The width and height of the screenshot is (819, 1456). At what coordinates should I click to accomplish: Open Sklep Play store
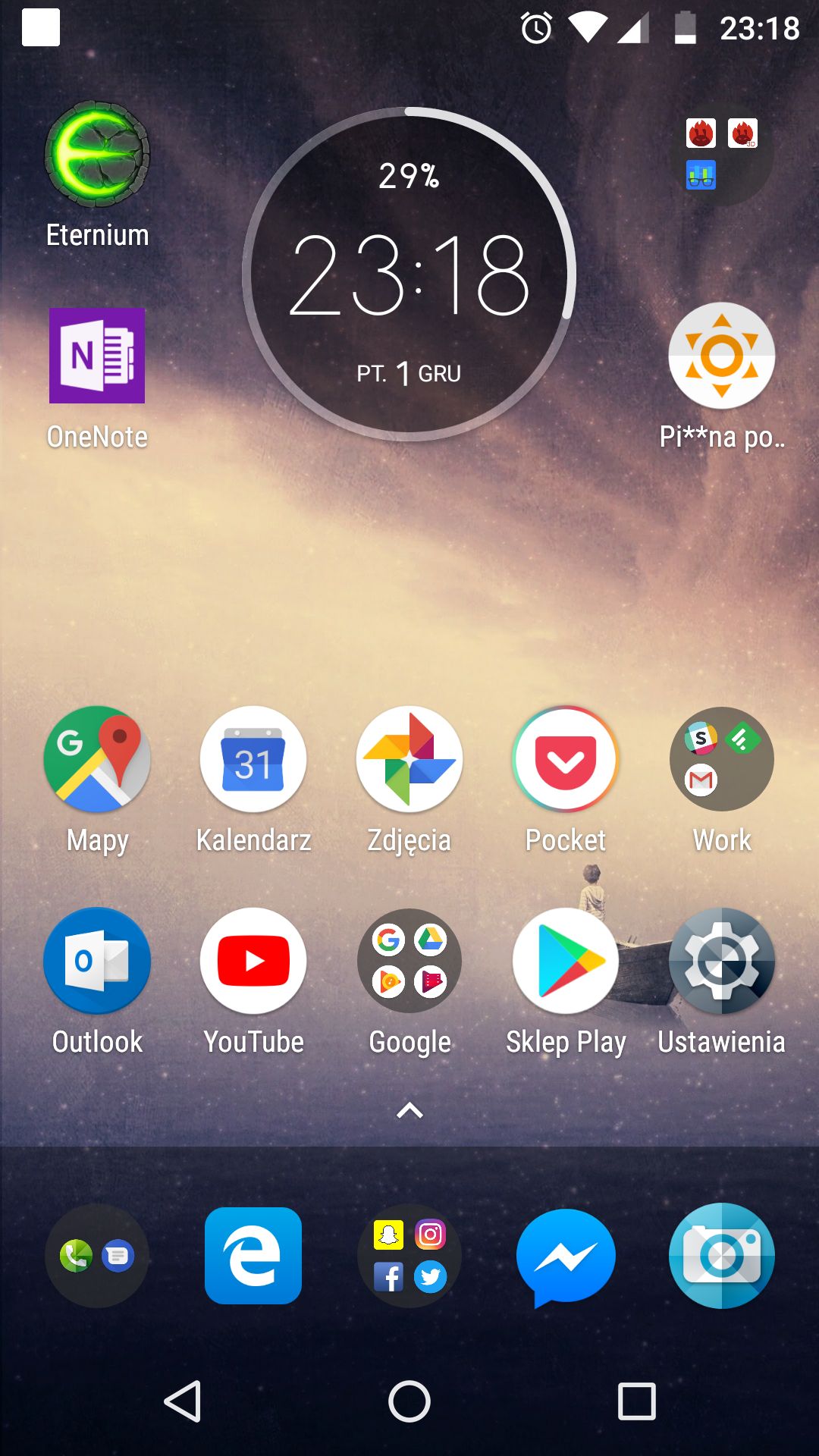click(x=566, y=961)
